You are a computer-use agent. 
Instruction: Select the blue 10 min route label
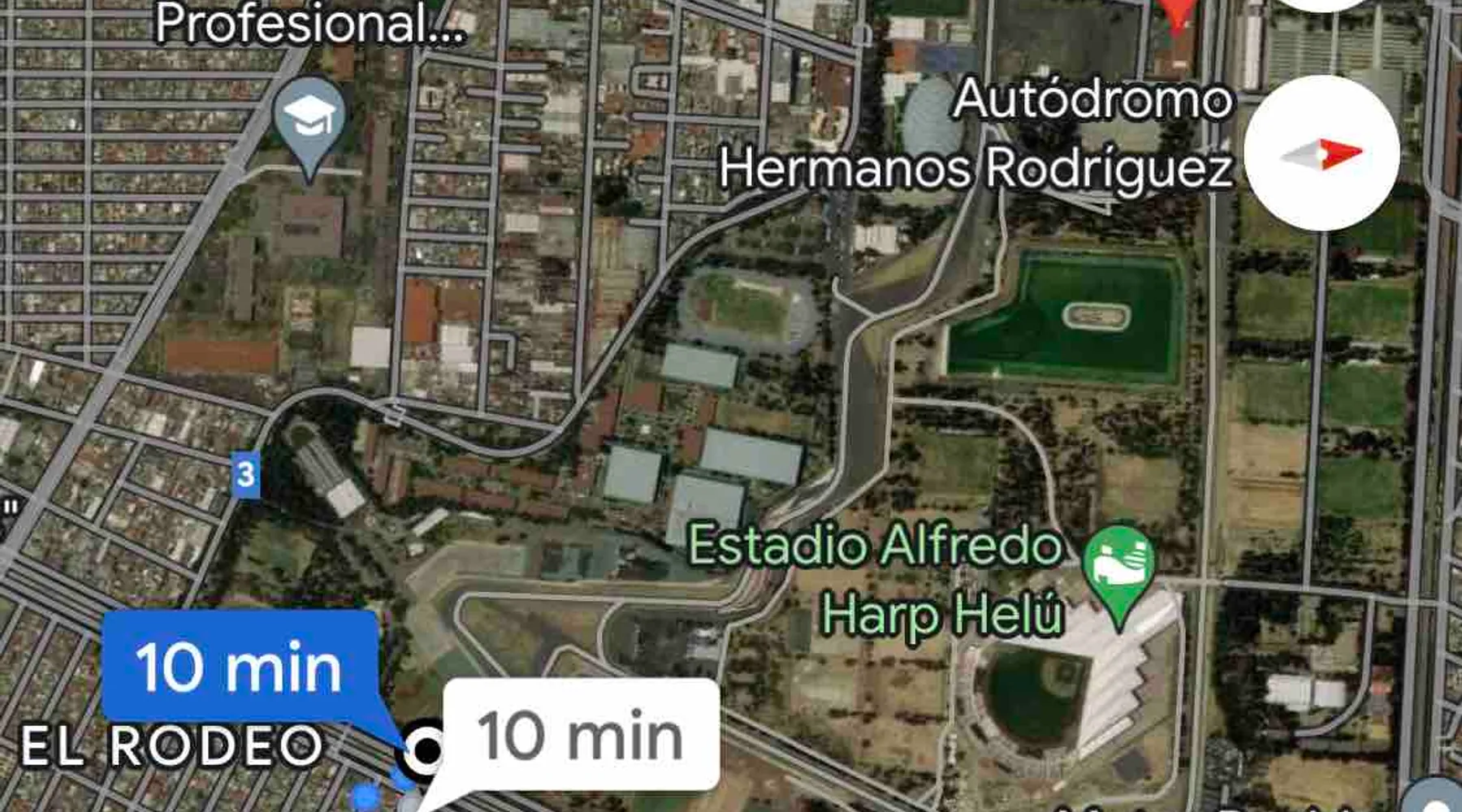coord(239,667)
